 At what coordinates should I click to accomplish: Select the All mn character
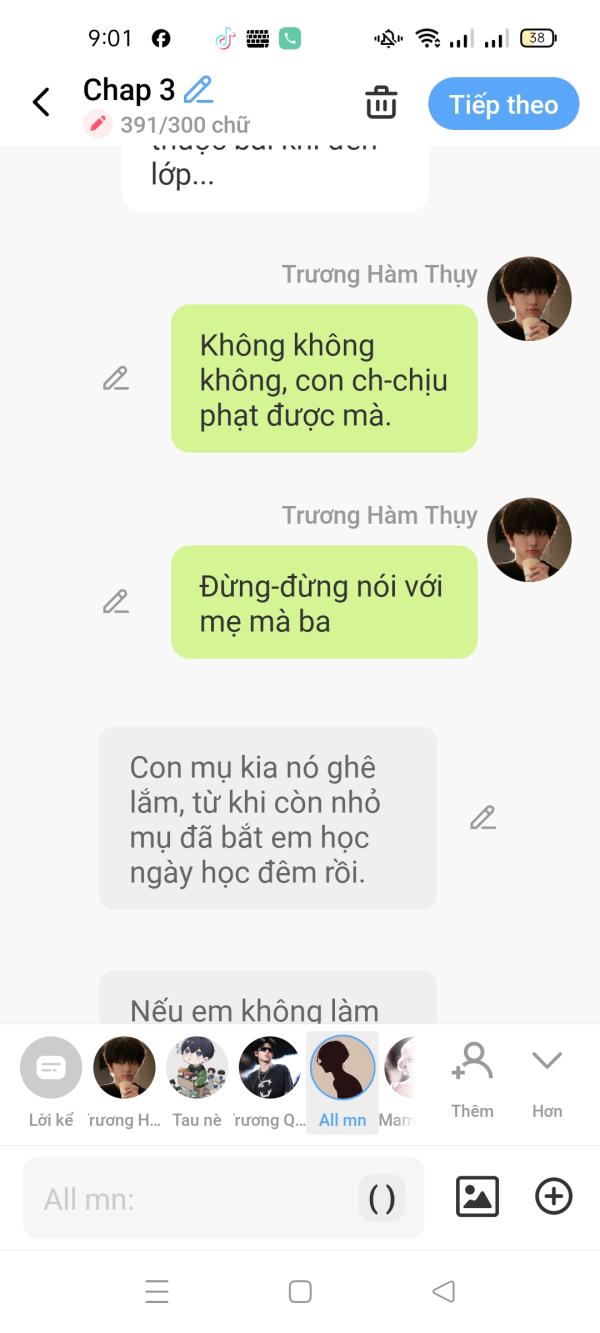[343, 1083]
